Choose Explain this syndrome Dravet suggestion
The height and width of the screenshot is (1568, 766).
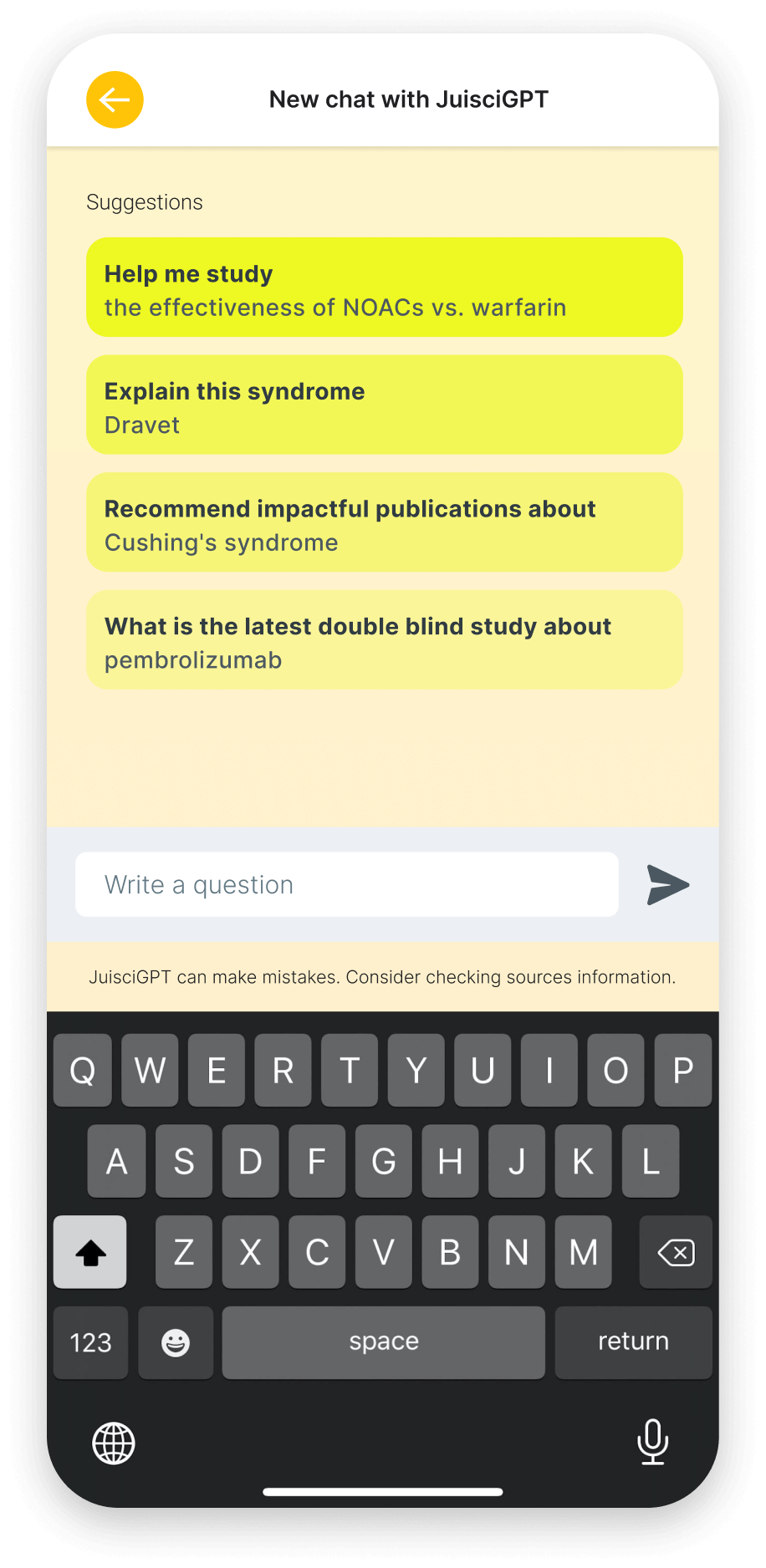pos(384,405)
